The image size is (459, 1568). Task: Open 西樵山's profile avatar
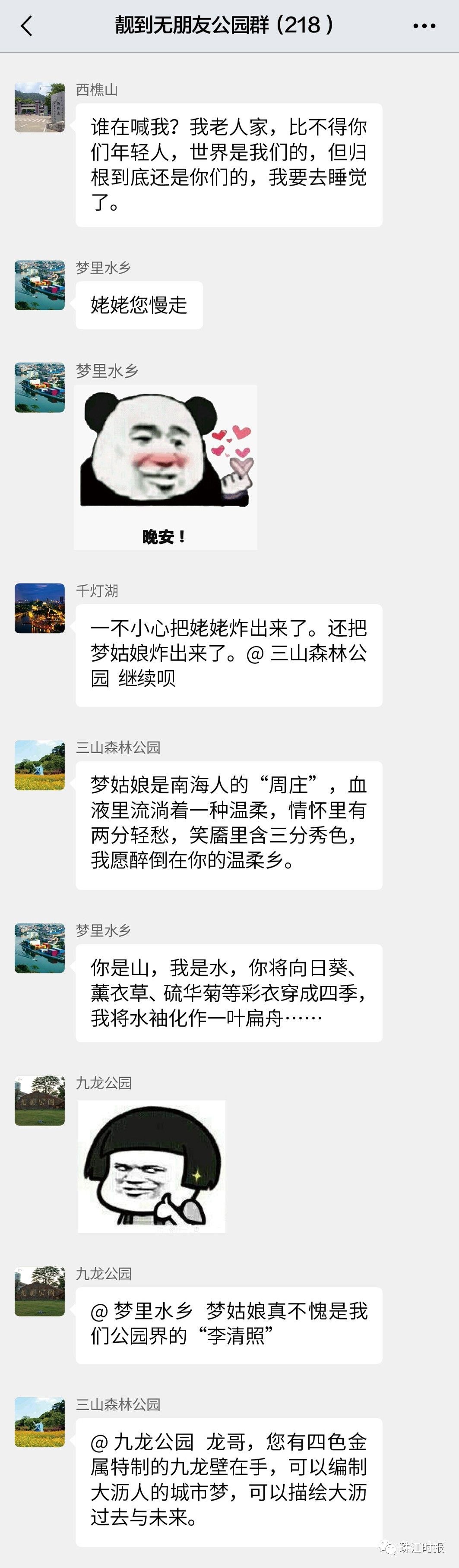coord(40,107)
